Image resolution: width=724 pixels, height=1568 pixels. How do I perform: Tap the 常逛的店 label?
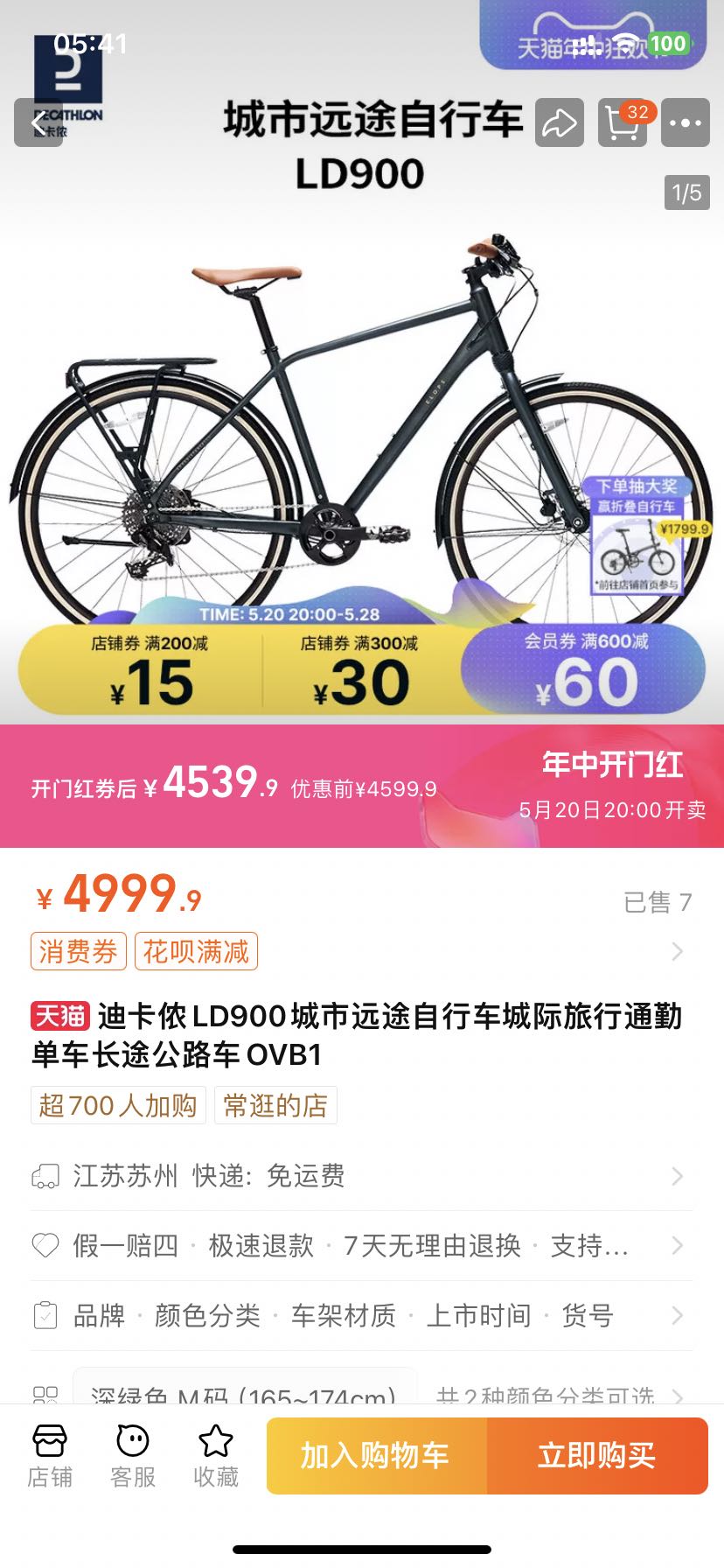pyautogui.click(x=275, y=1105)
